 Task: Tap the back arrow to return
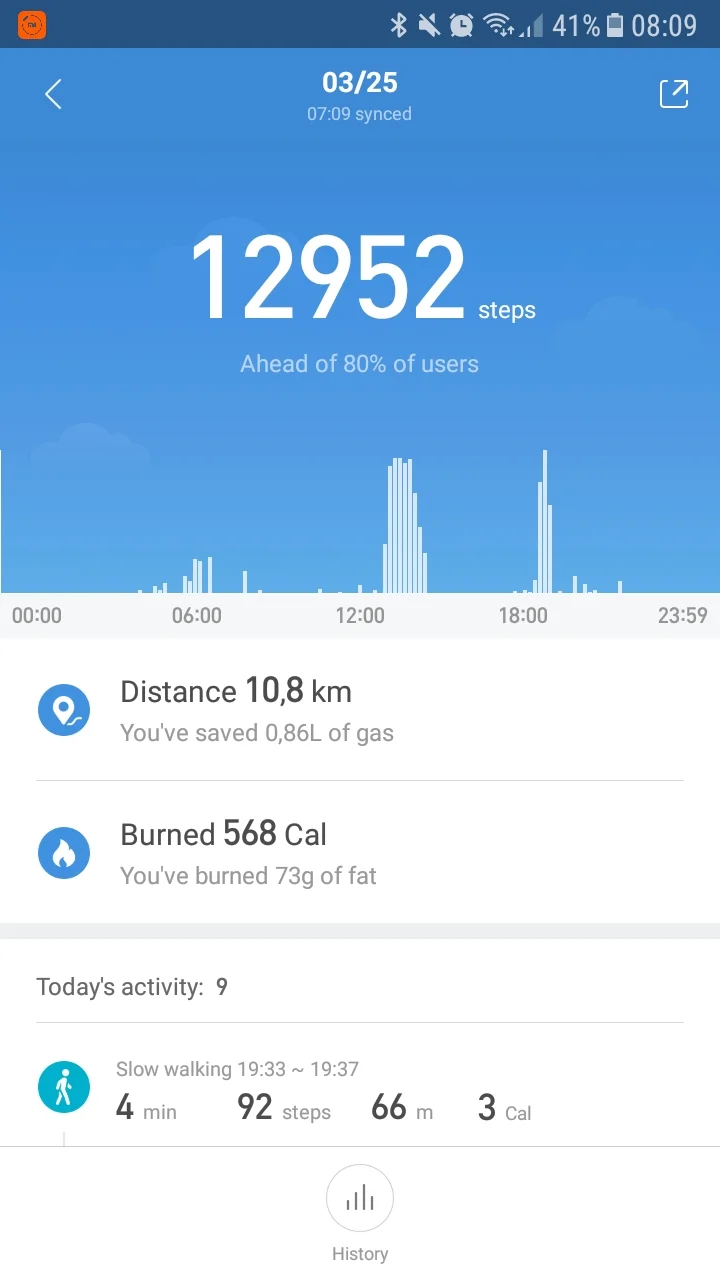pos(52,93)
